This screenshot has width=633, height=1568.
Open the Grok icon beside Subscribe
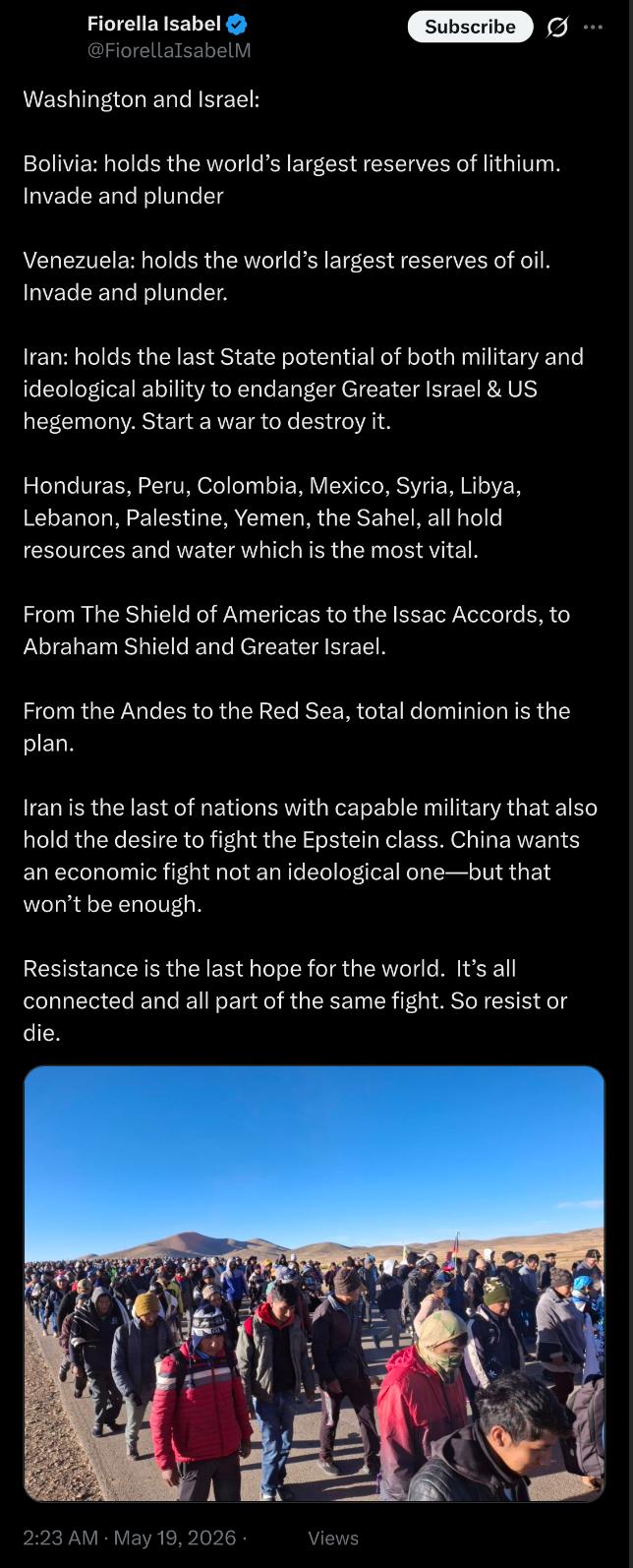click(557, 28)
